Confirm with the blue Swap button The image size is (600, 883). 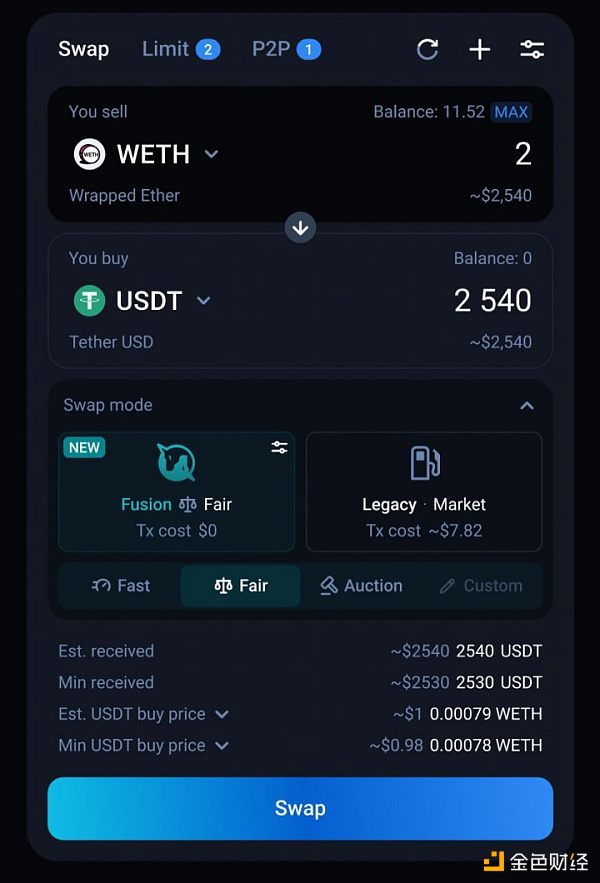coord(300,808)
